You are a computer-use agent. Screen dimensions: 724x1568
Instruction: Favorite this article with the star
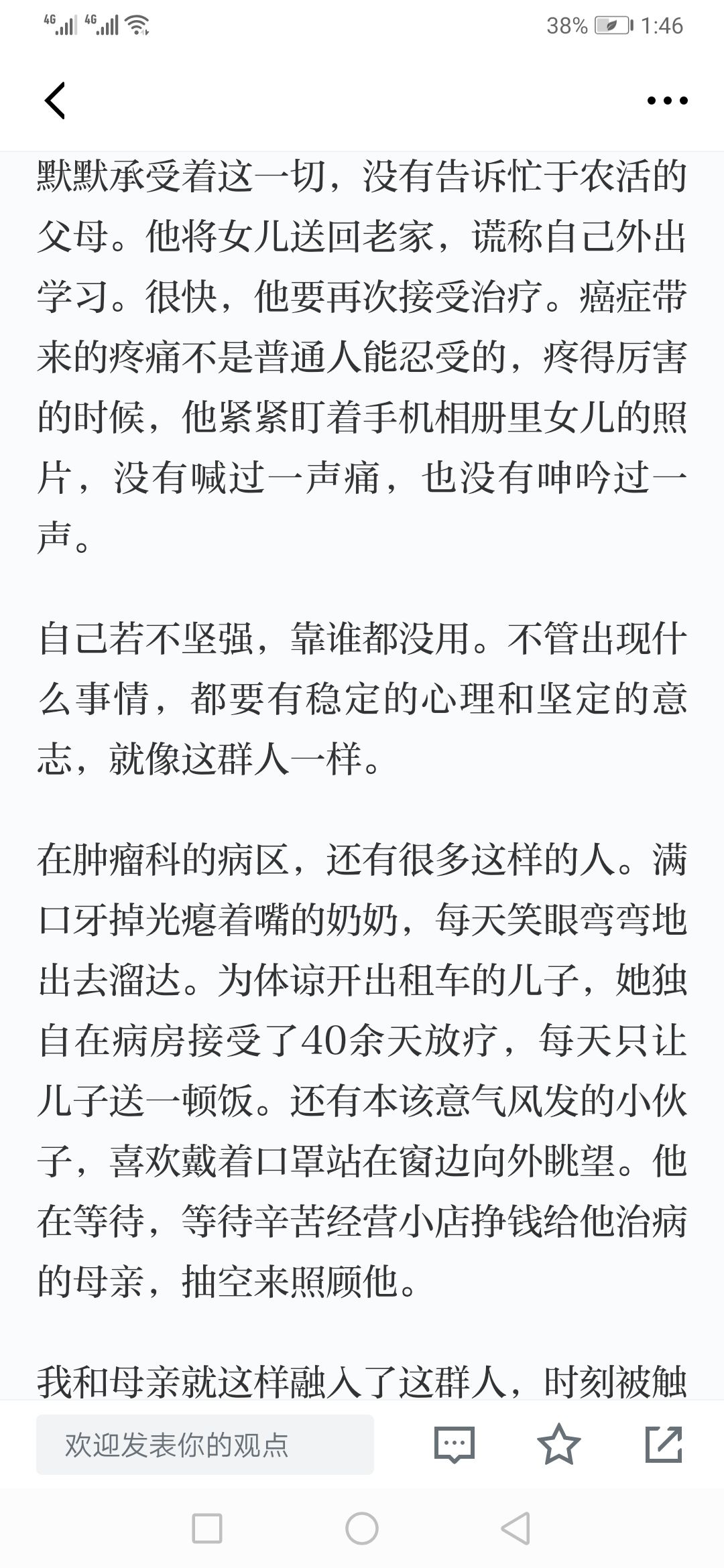pos(558,1444)
